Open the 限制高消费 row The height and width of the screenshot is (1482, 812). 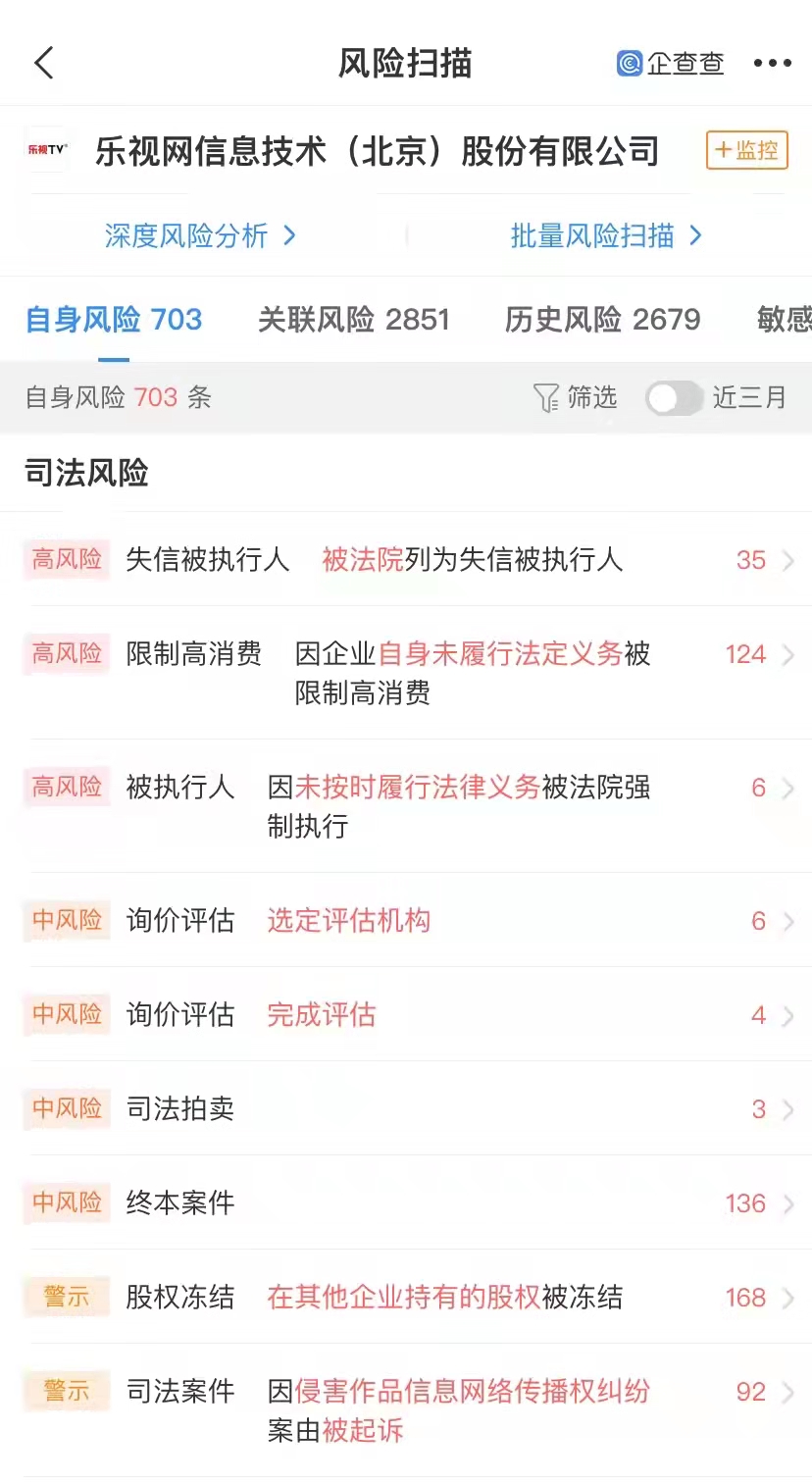point(406,673)
